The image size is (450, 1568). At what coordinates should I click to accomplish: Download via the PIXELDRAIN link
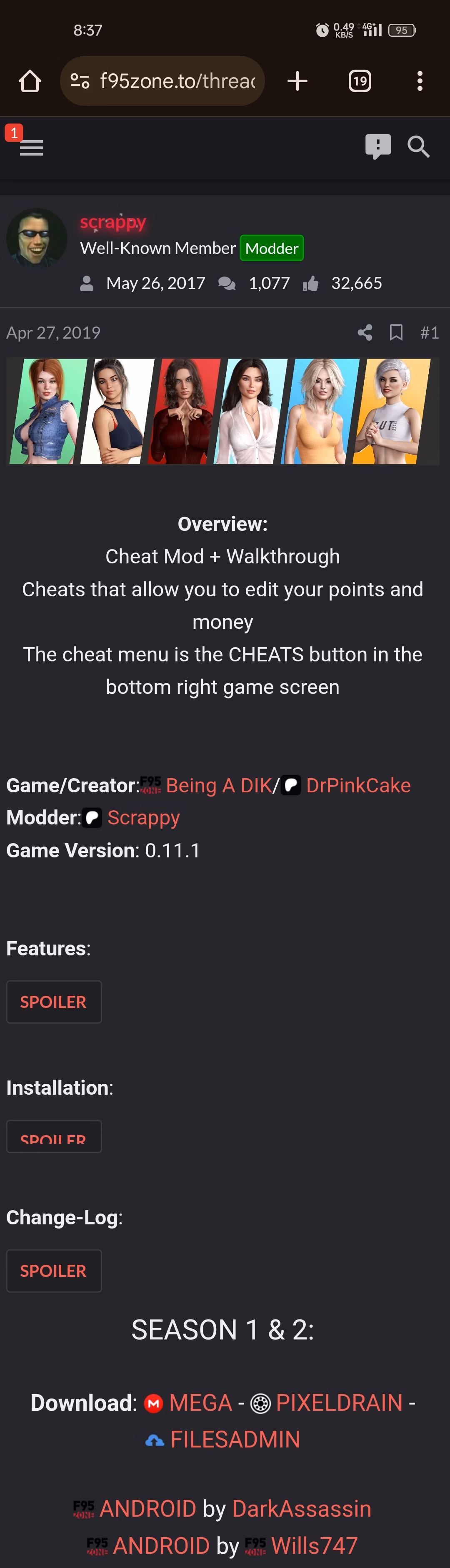(339, 1402)
